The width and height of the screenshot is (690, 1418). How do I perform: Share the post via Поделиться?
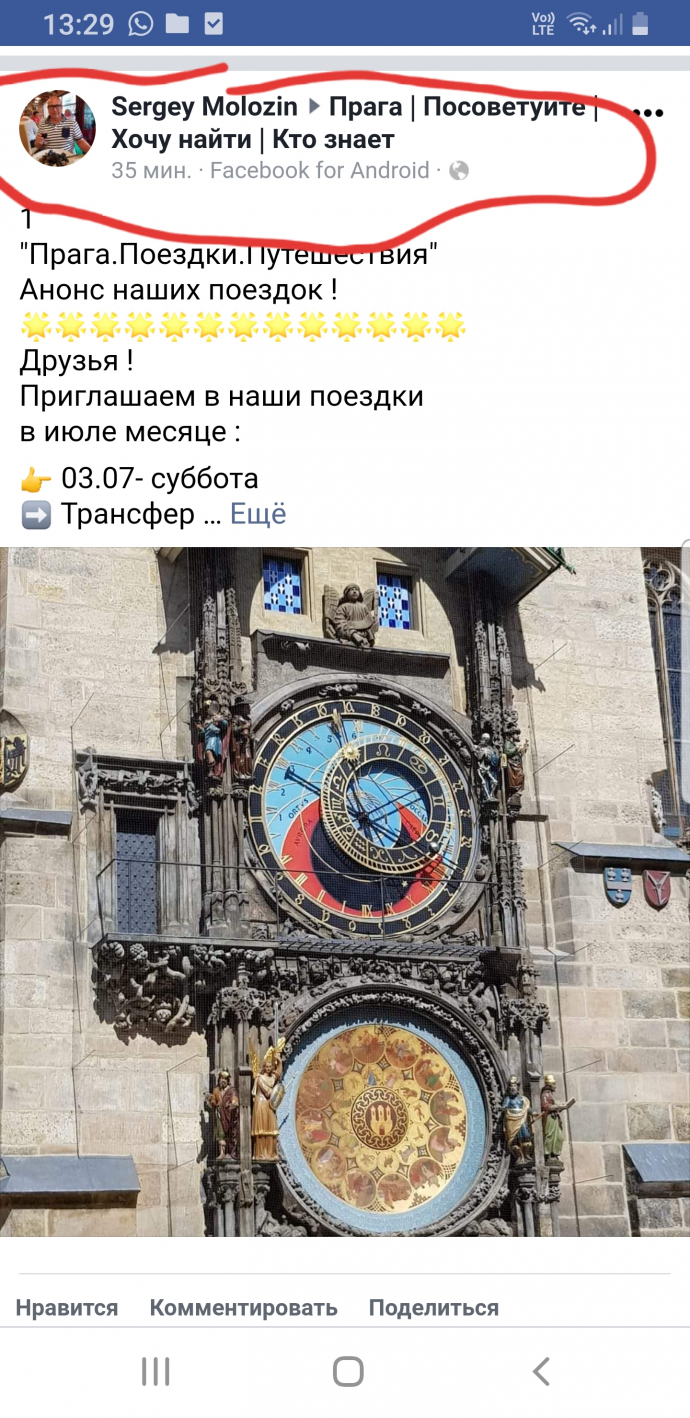coord(433,1307)
